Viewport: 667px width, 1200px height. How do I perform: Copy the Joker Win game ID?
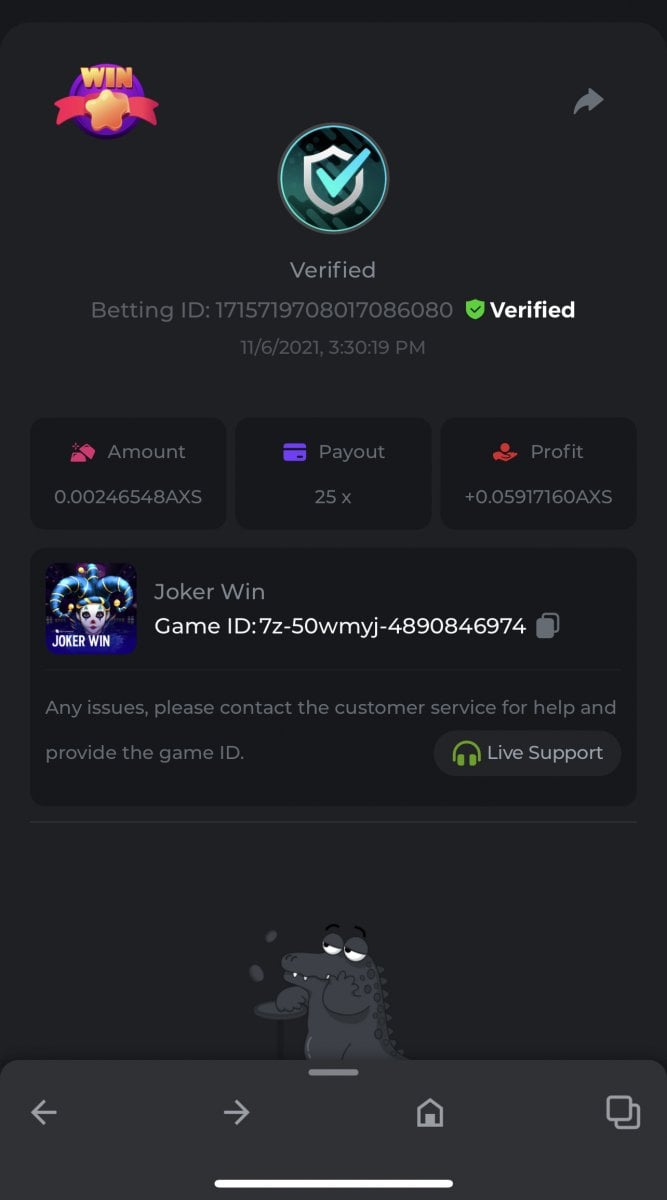pyautogui.click(x=547, y=626)
